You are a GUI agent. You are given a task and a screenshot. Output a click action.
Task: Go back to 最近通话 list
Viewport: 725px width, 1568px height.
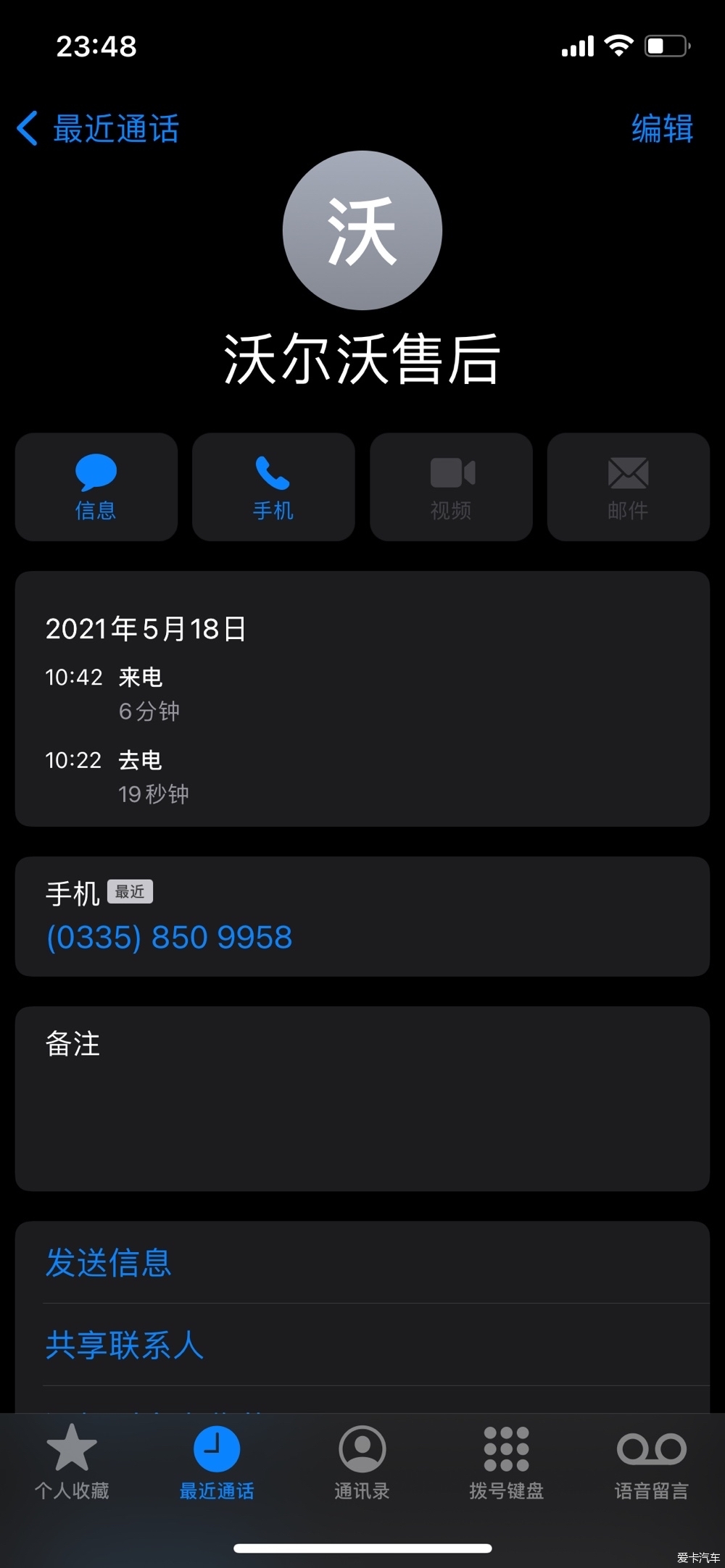98,129
